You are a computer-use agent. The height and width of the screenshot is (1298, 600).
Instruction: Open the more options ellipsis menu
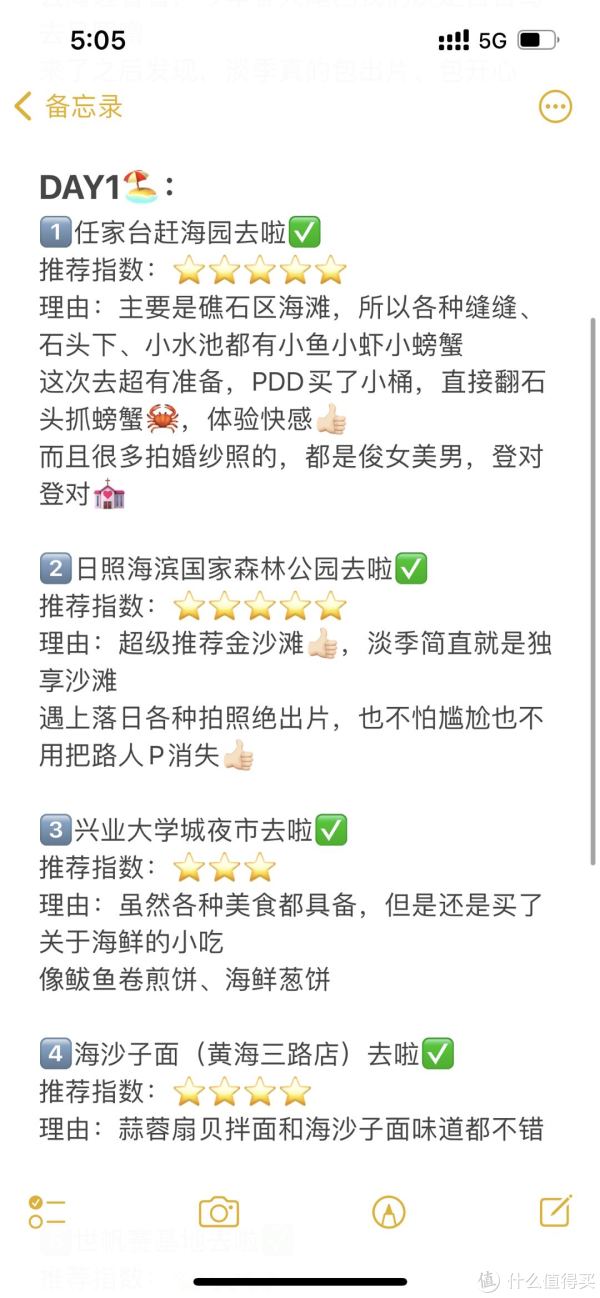point(555,106)
